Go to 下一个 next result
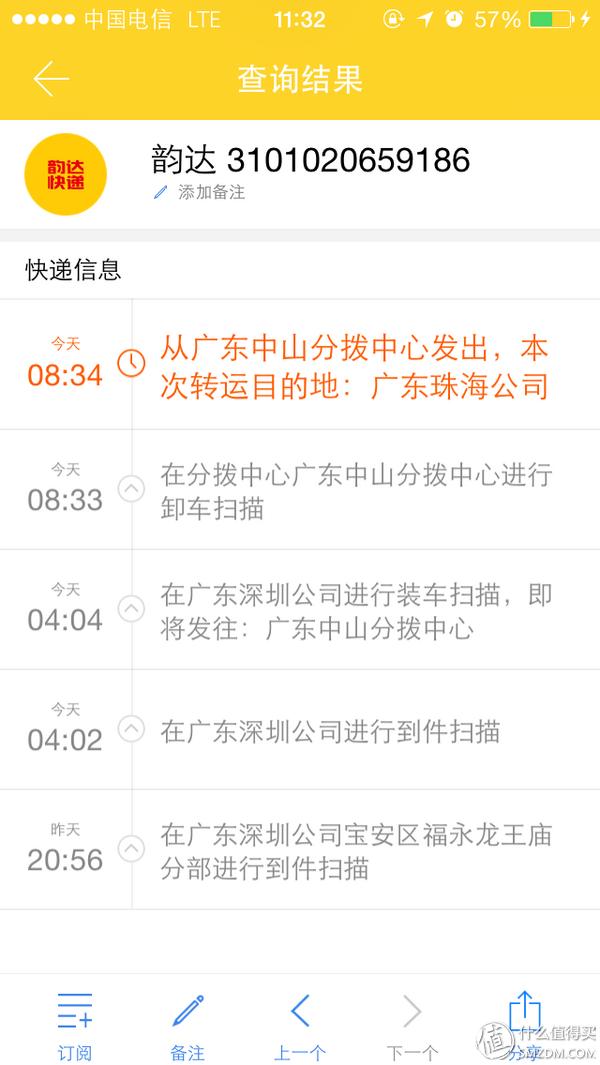The width and height of the screenshot is (600, 1065). click(x=412, y=1024)
